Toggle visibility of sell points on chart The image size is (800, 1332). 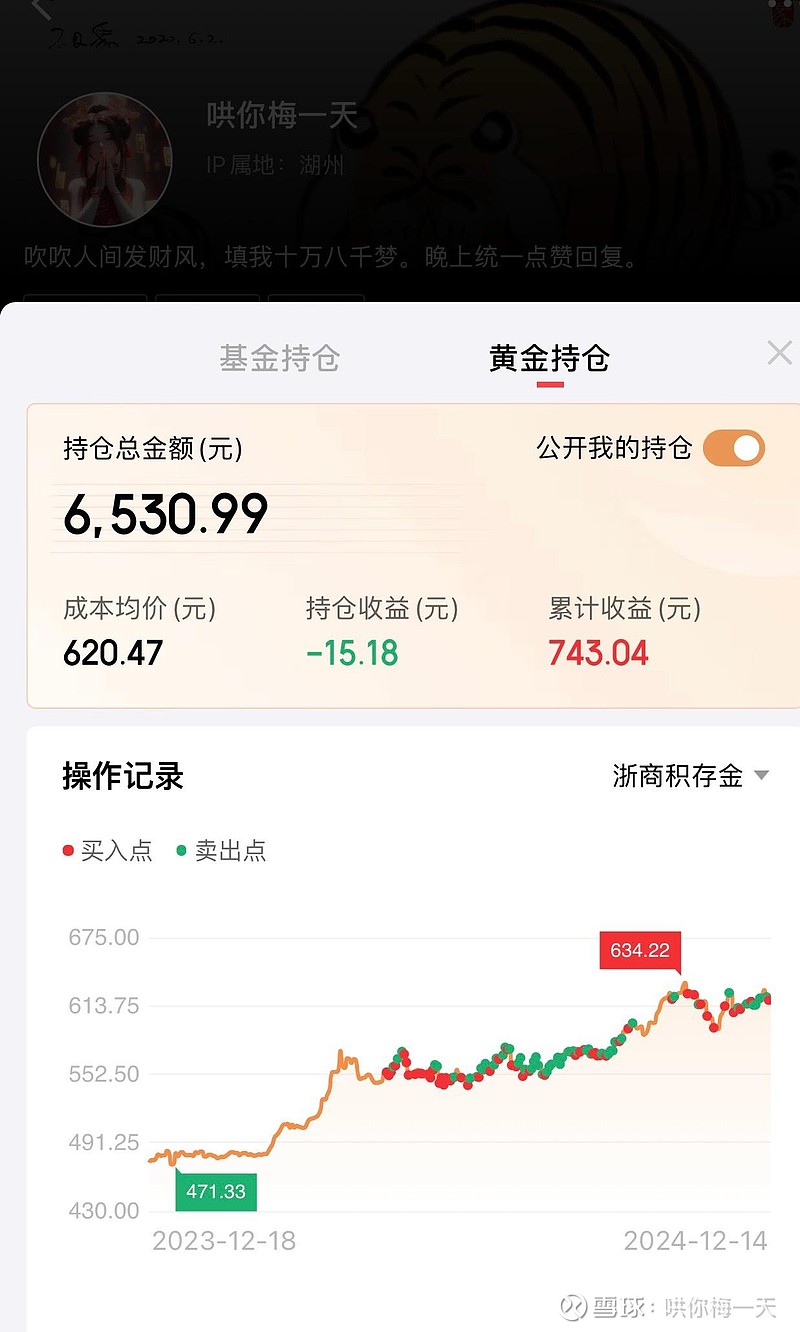(228, 850)
